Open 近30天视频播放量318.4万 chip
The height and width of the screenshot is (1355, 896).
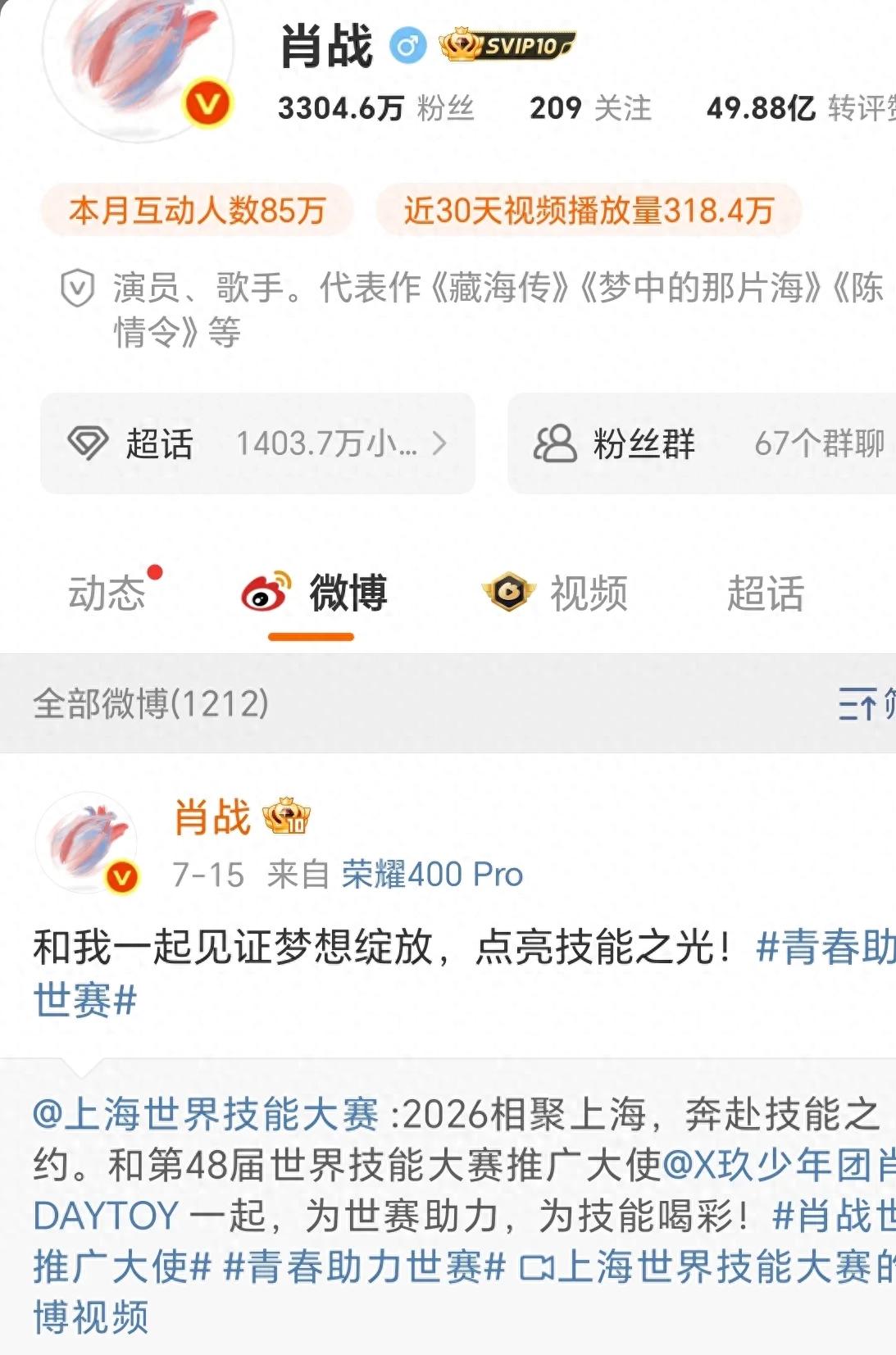[x=588, y=211]
